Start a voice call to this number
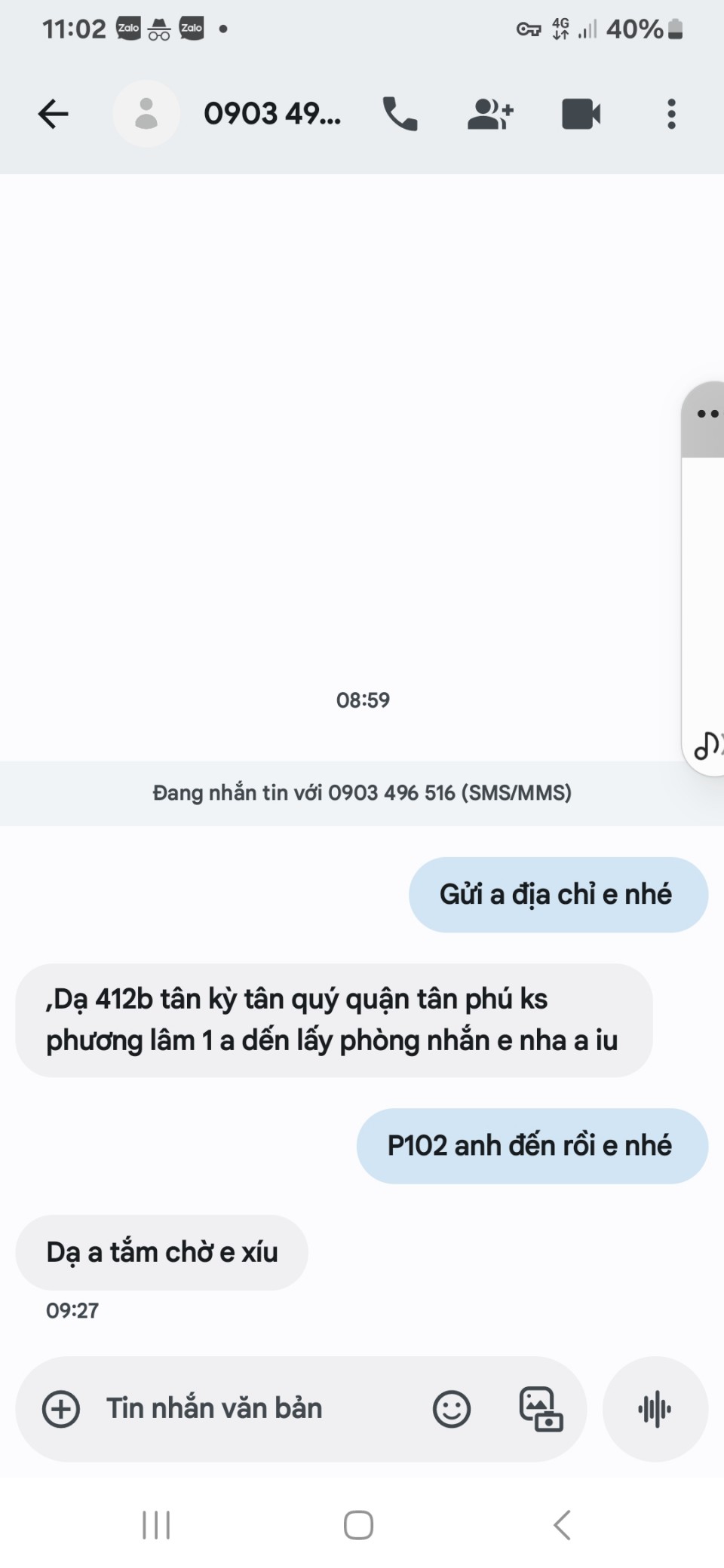The width and height of the screenshot is (724, 1568). [400, 115]
